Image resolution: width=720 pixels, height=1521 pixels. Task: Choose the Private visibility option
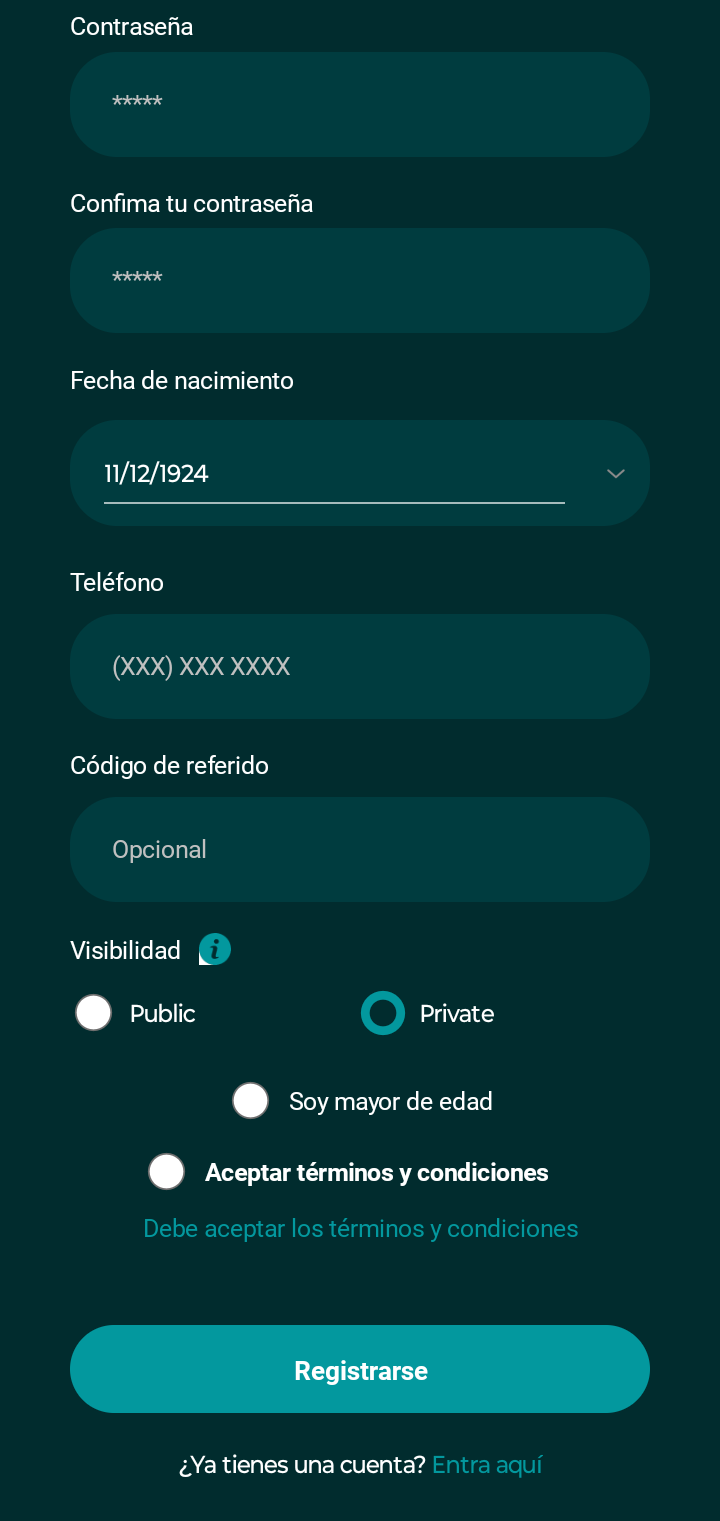383,1013
